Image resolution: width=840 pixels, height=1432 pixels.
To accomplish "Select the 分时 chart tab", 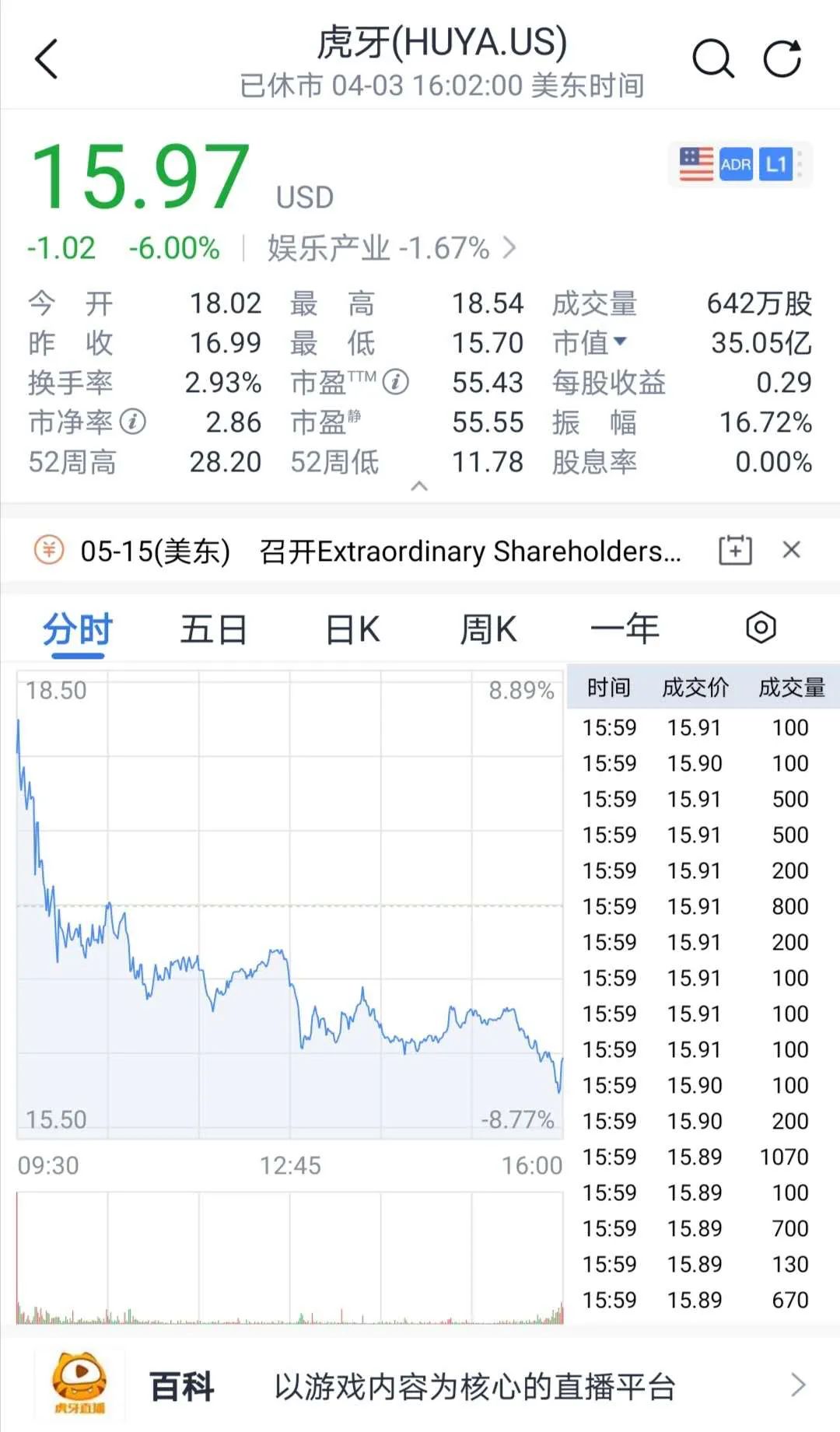I will click(x=78, y=630).
